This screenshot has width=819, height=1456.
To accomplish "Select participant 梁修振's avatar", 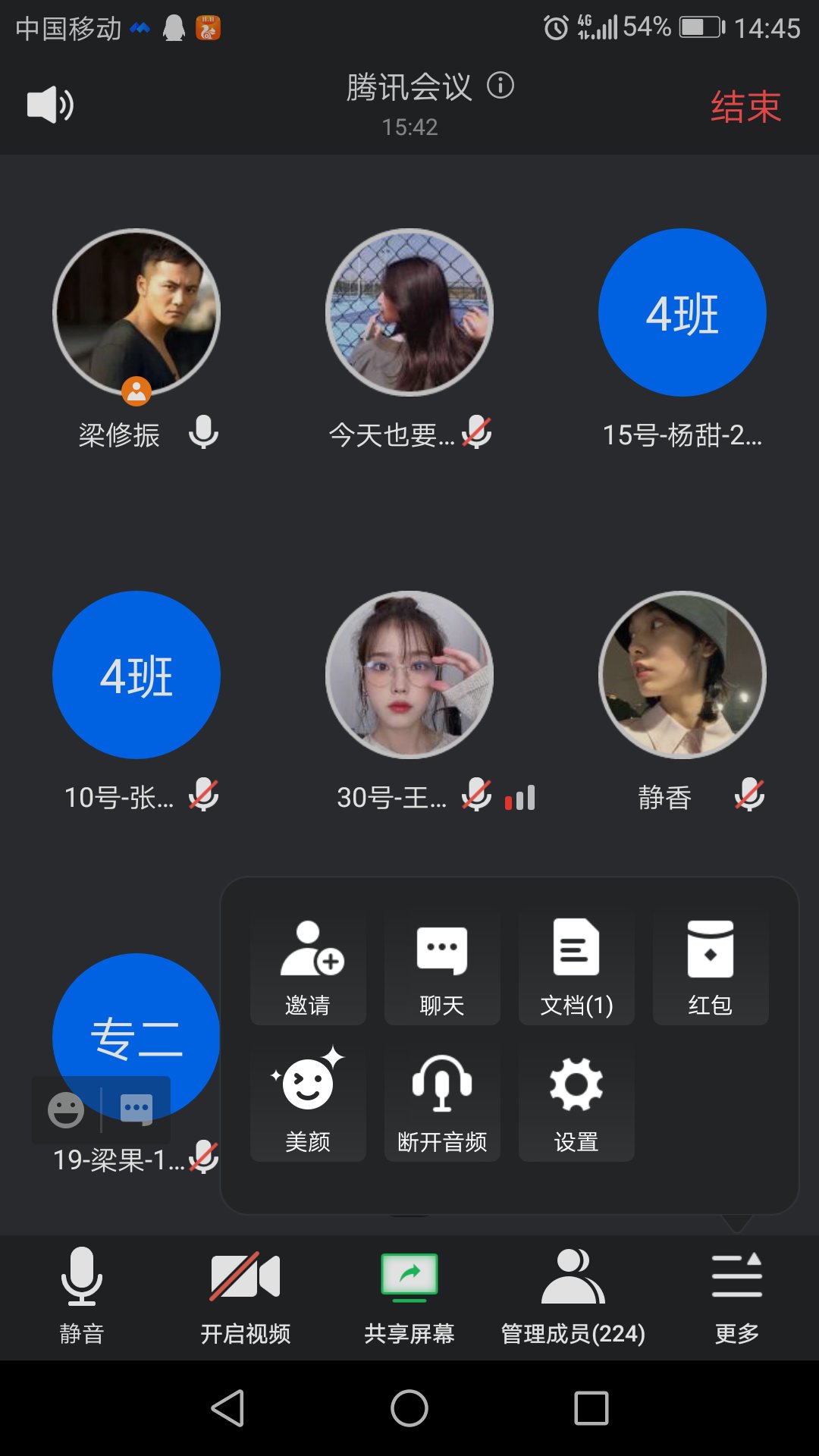I will 136,312.
